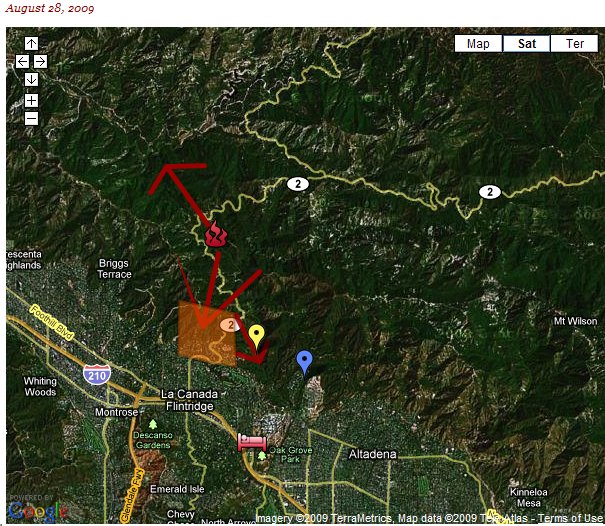Viewport: 605px width, 526px height.
Task: Pan the map down with the arrow
Action: 31,79
